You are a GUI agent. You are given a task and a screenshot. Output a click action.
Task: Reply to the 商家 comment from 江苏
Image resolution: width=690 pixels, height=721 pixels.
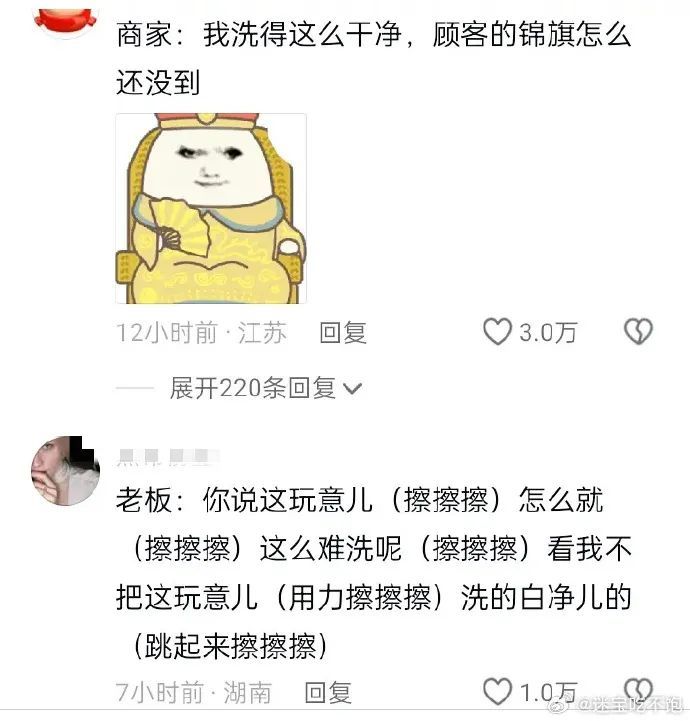(343, 333)
